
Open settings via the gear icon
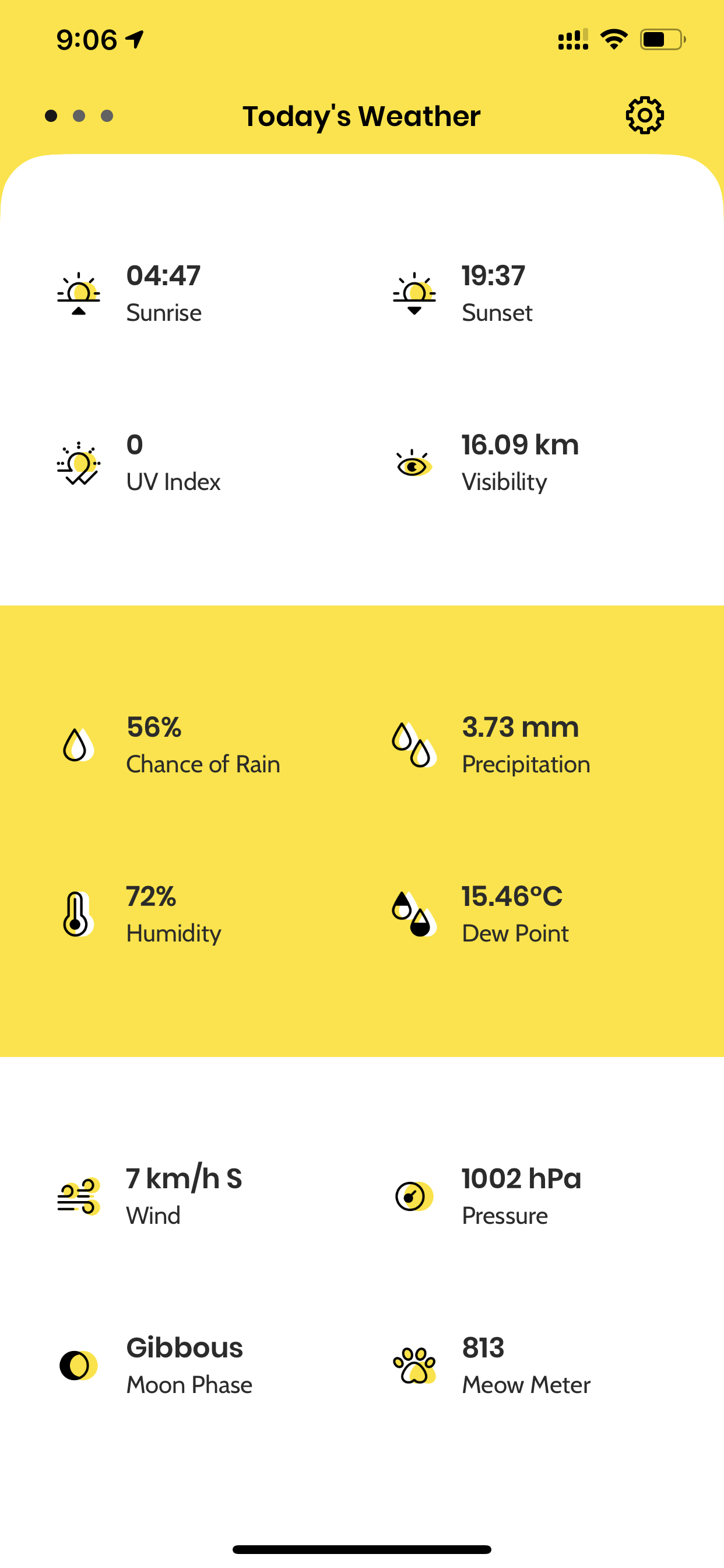coord(644,115)
